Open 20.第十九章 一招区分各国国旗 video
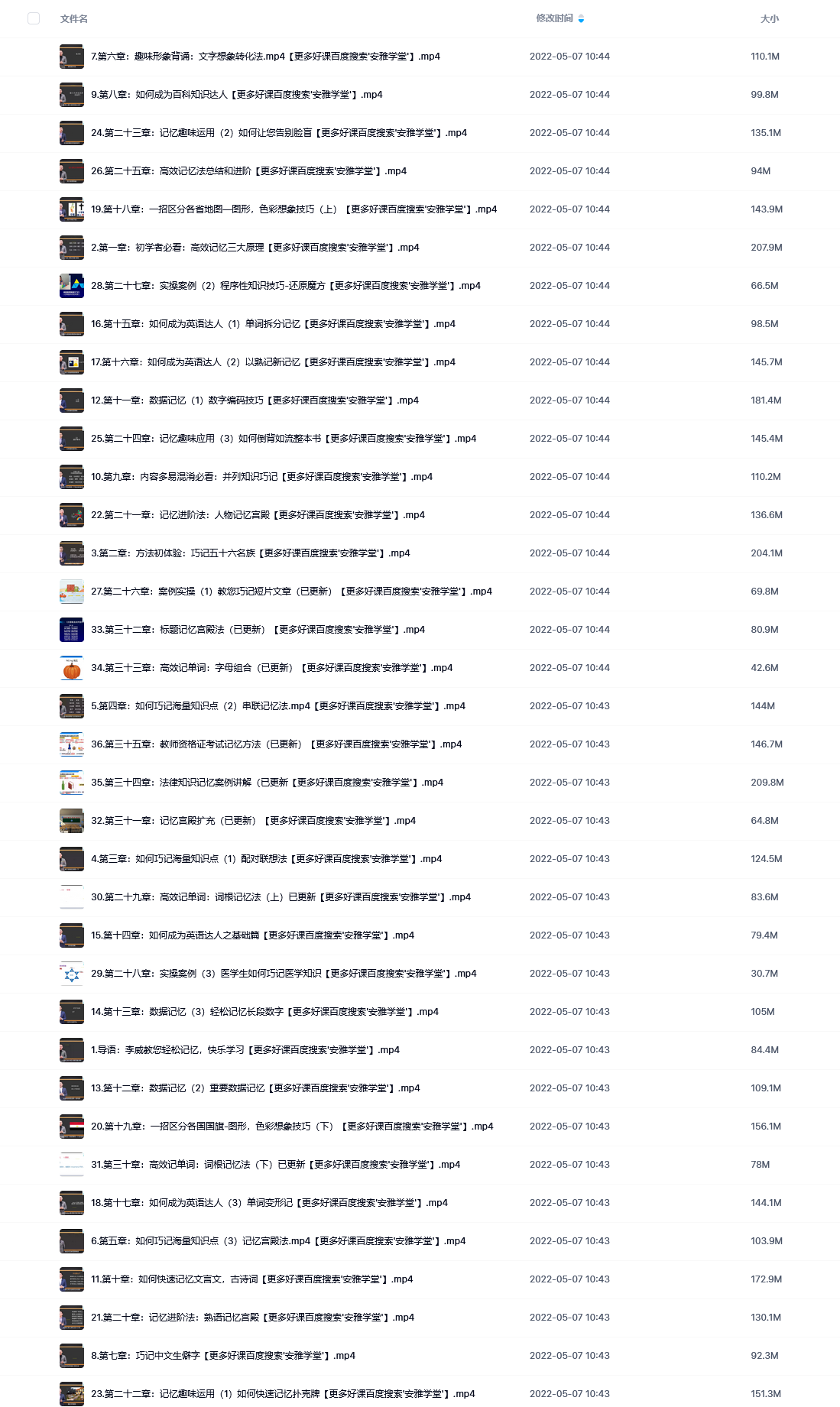The width and height of the screenshot is (840, 1407). [x=292, y=1127]
